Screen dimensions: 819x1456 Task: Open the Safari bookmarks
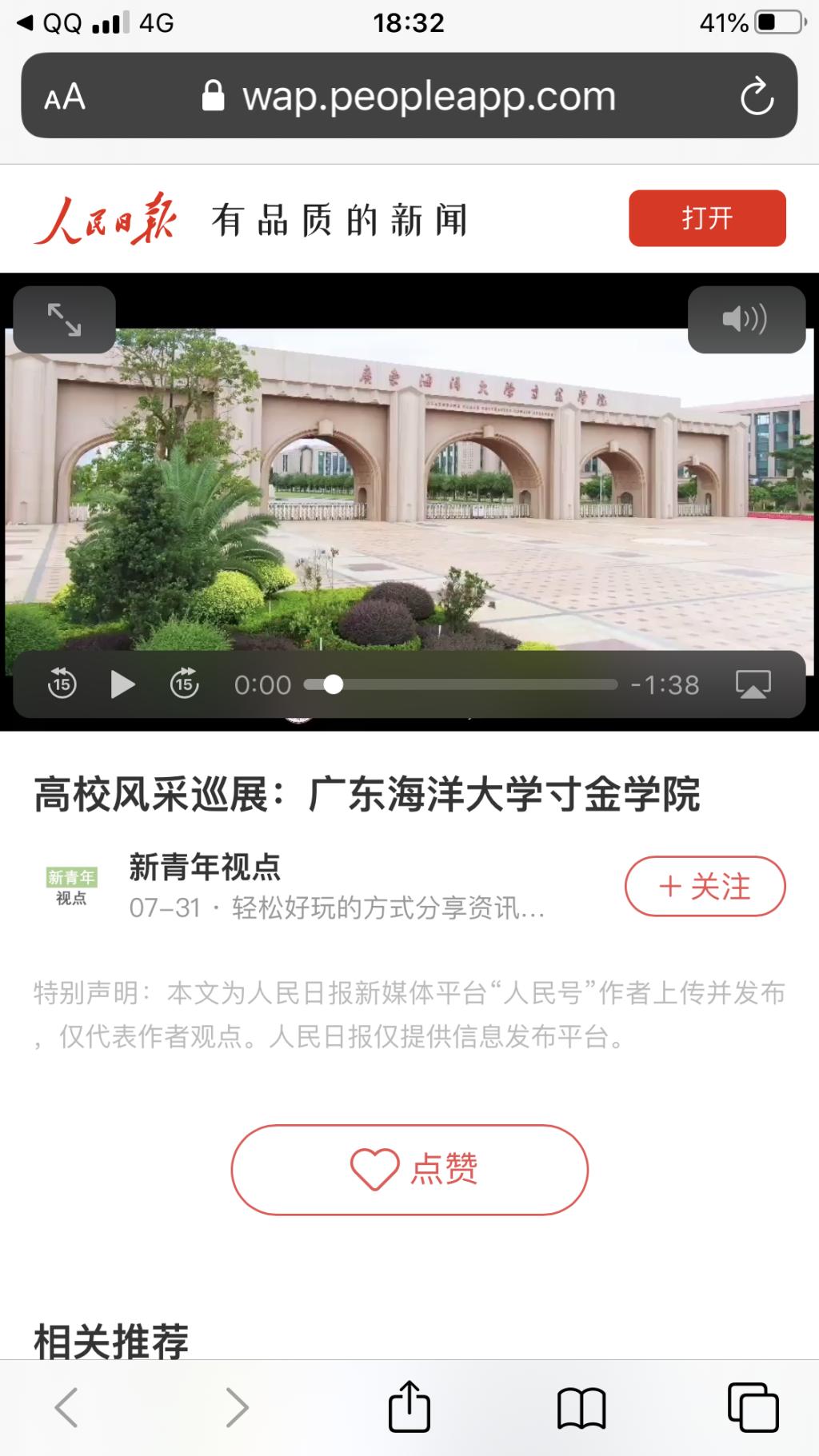point(581,1407)
